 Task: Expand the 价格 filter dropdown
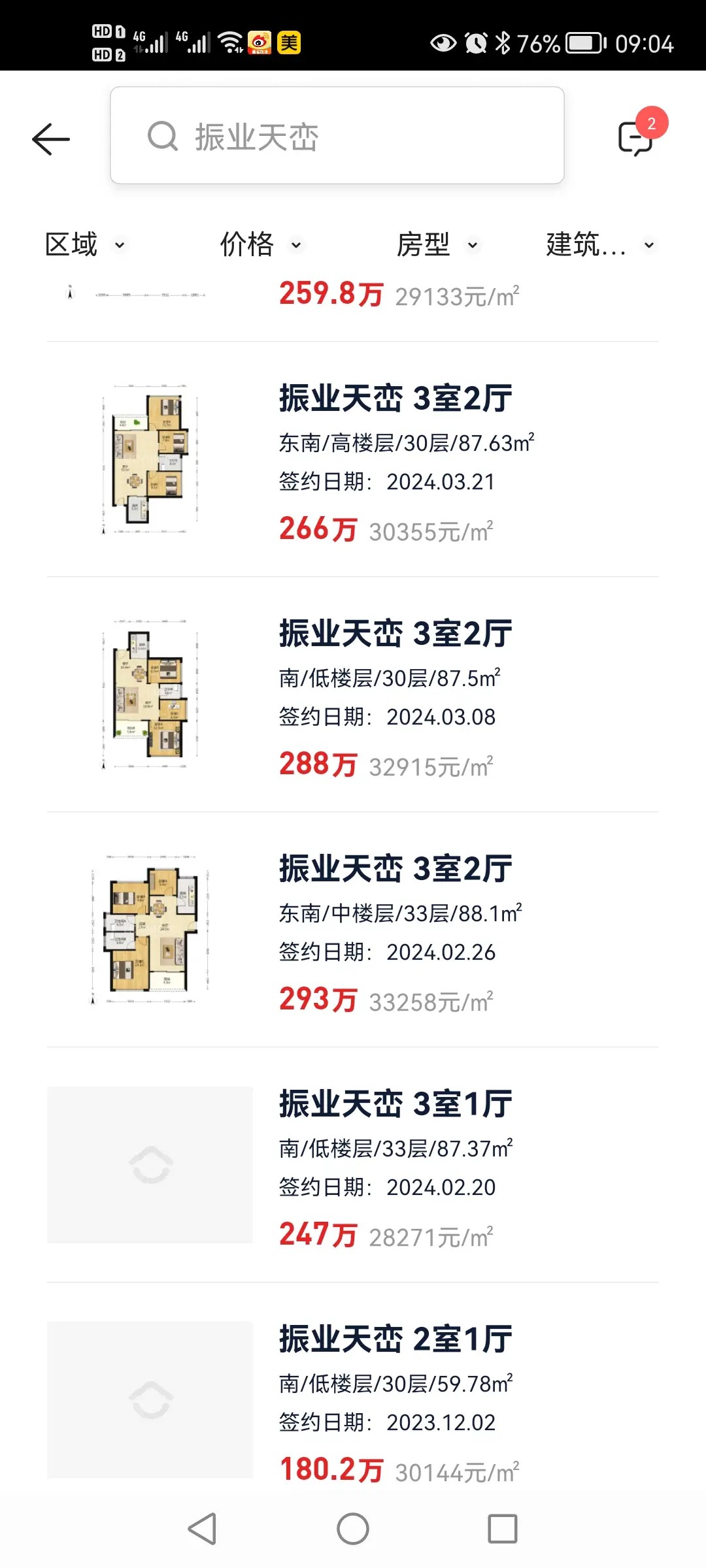click(261, 245)
